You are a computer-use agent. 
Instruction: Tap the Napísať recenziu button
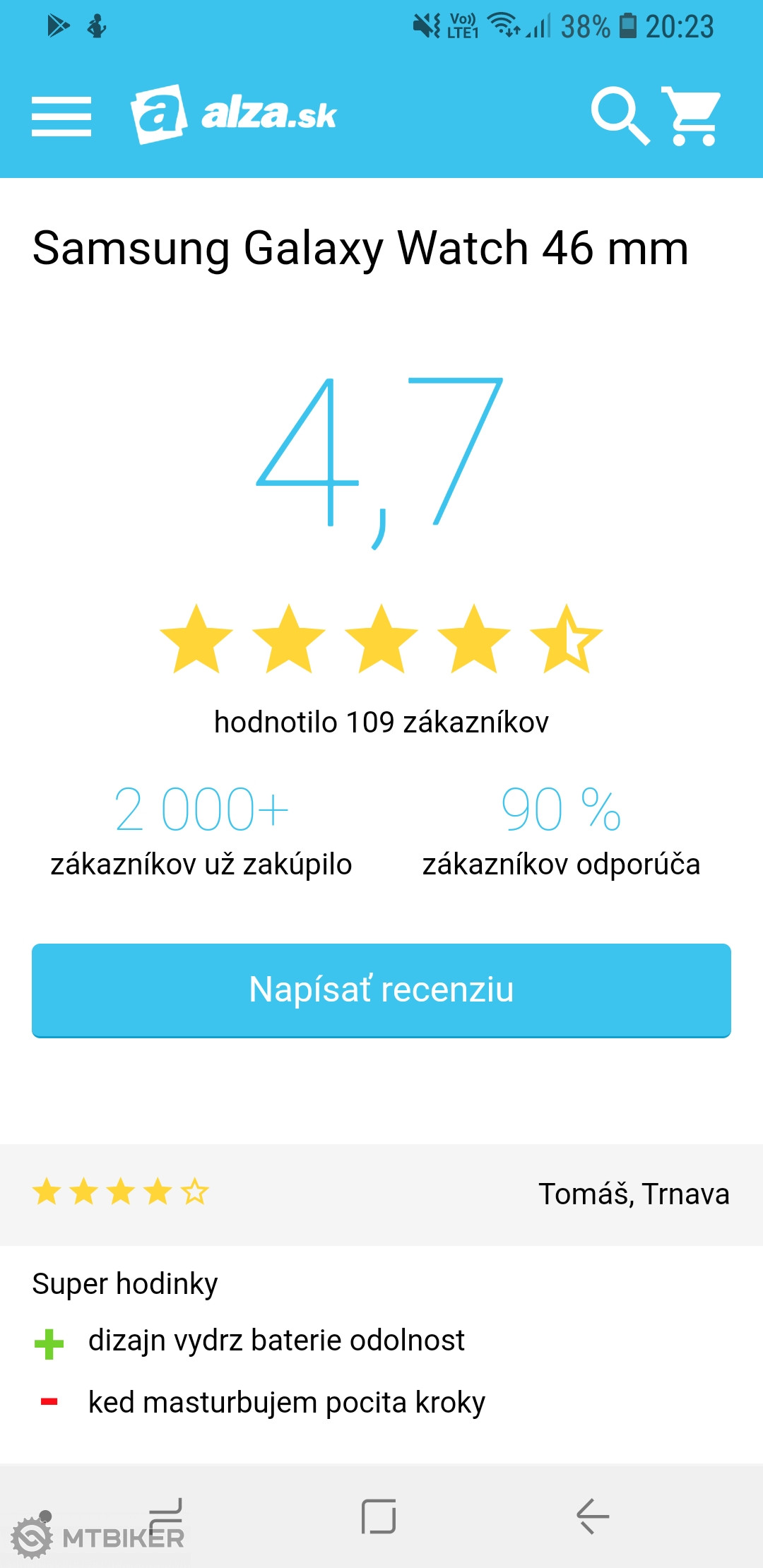[381, 990]
